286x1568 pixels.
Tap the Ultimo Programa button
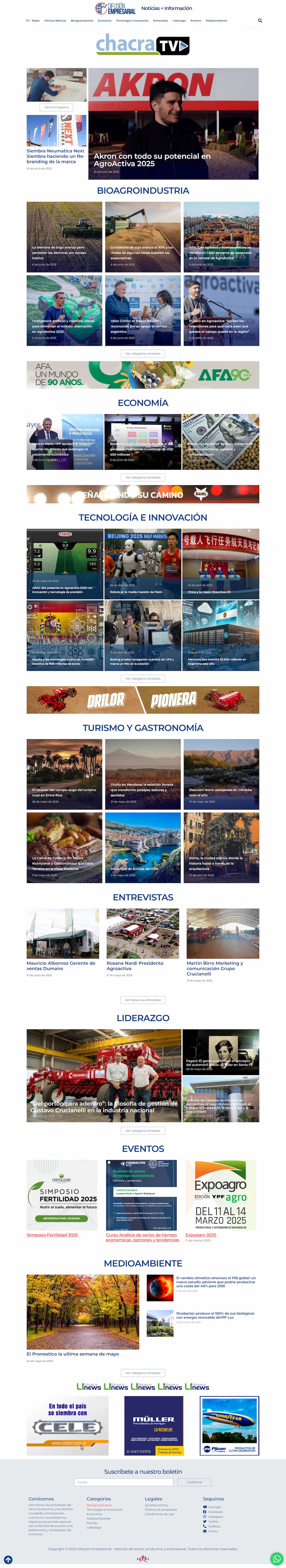pos(57,107)
